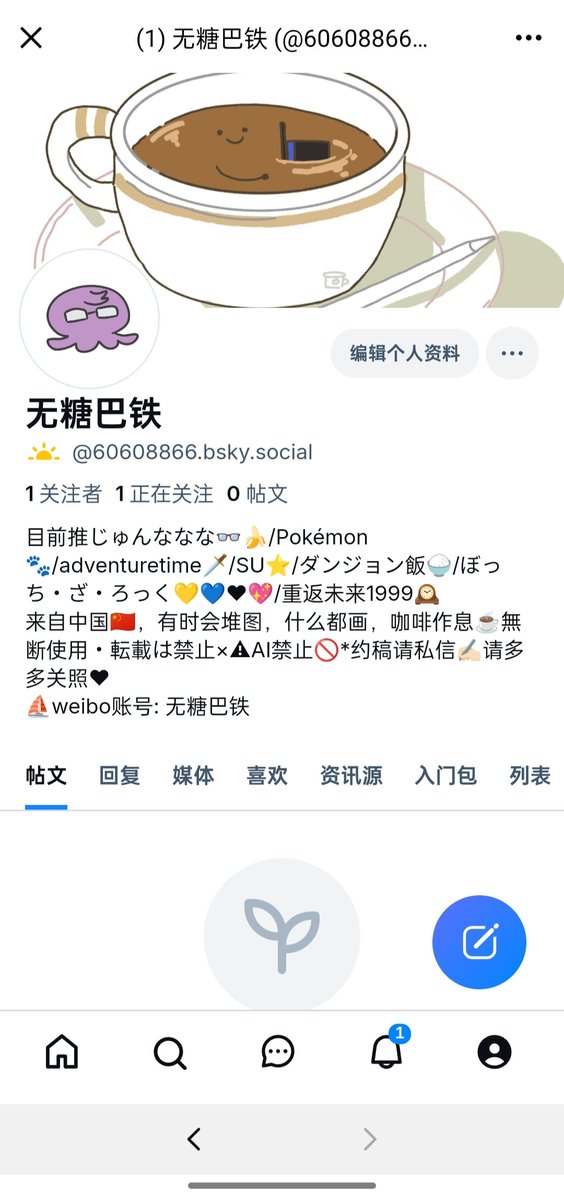Open the 正在关注 following list
This screenshot has height=1200, width=564.
click(165, 493)
